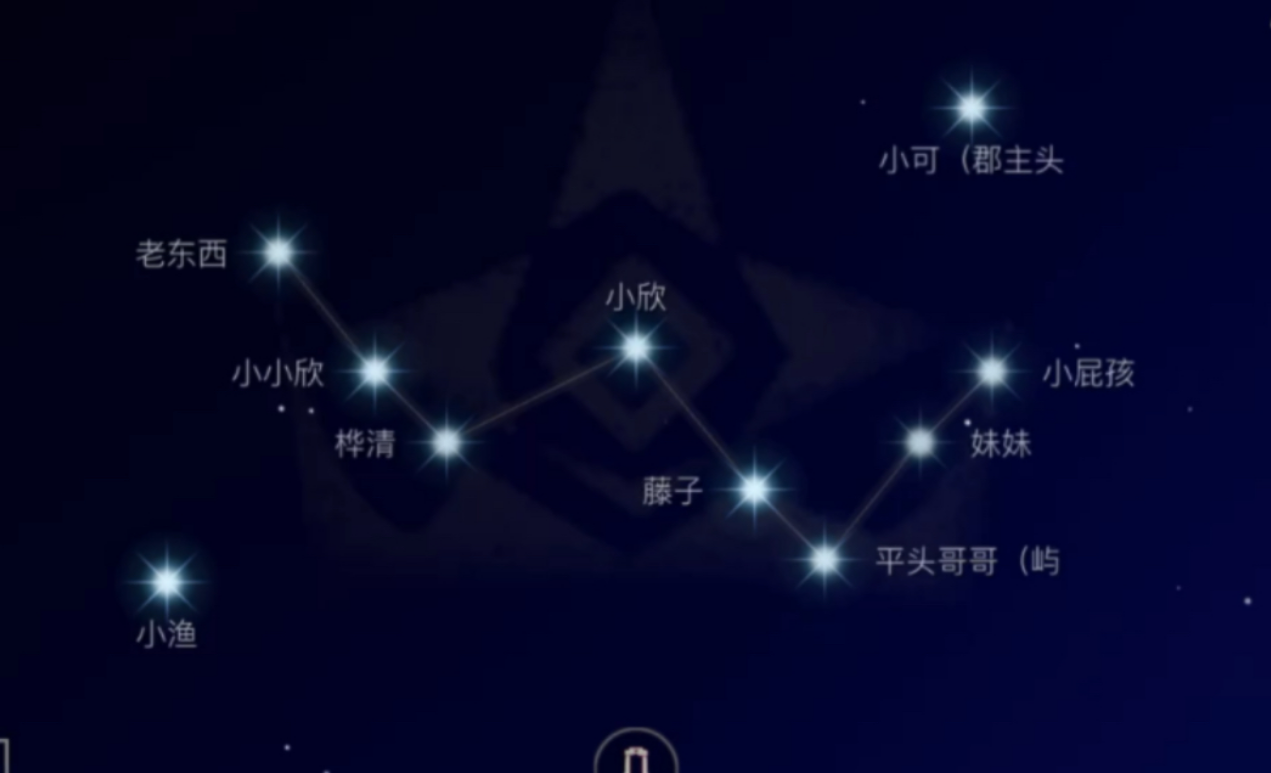This screenshot has height=773, width=1271.
Task: Choose the 平头哥哥 friend star
Action: click(x=825, y=560)
